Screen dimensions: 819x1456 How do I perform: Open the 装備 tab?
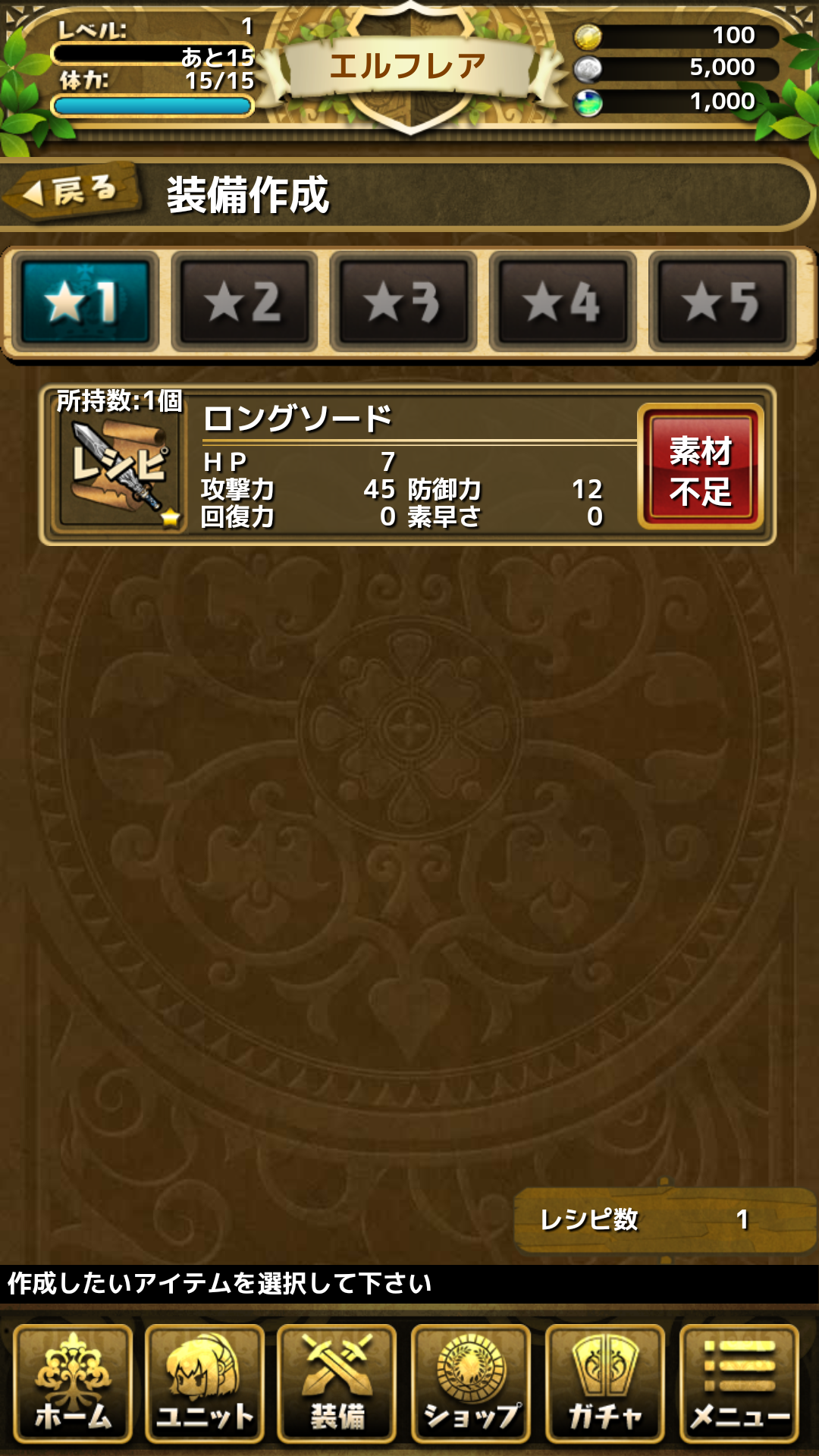pos(337,1383)
